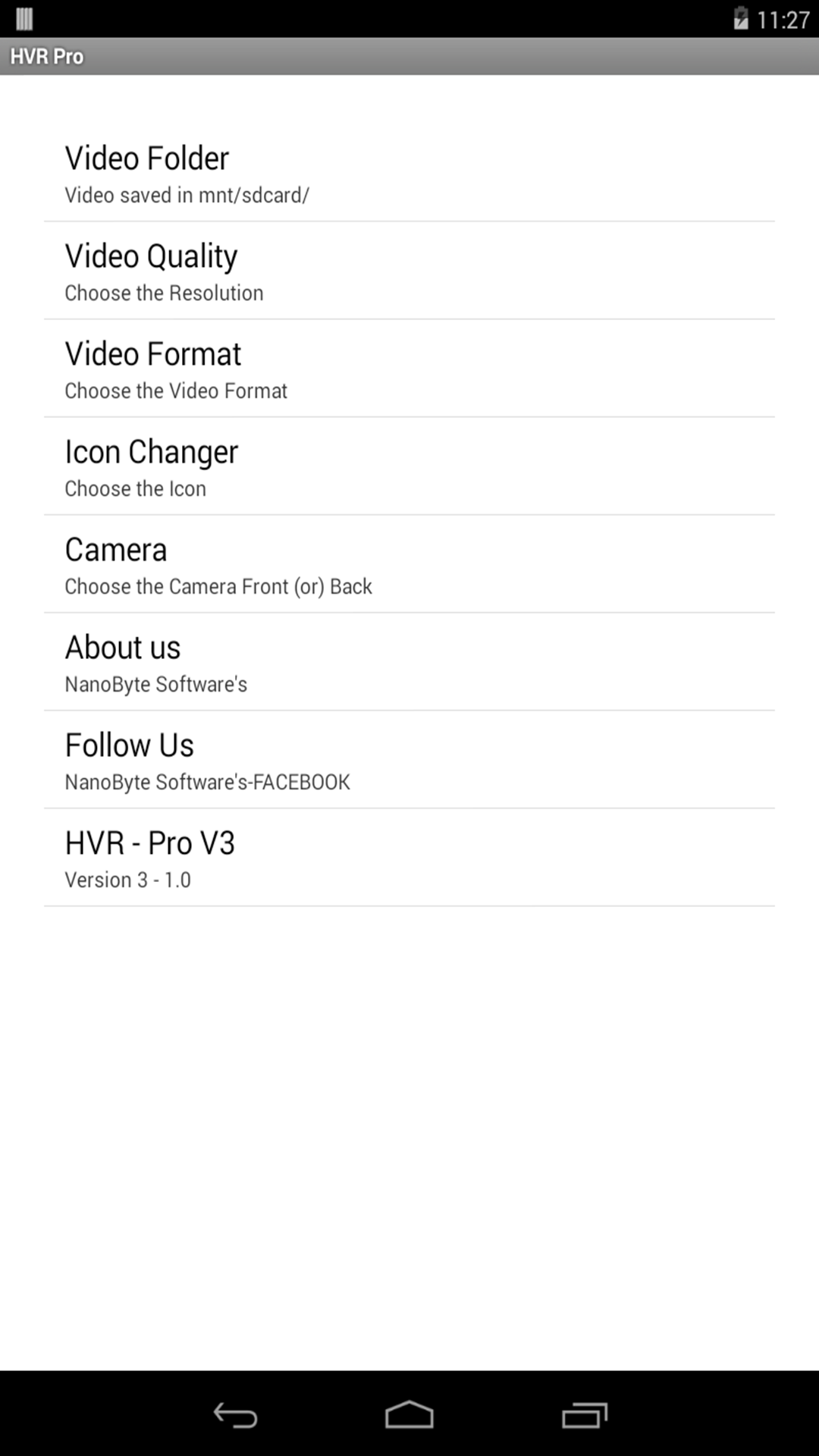Tap the icon at top-left of status bar
Viewport: 819px width, 1456px height.
coord(23,18)
